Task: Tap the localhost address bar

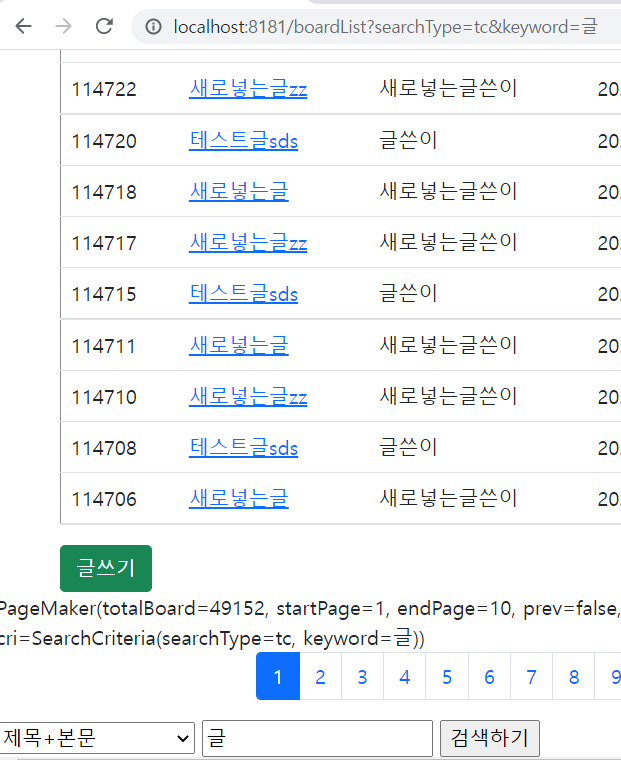Action: pyautogui.click(x=380, y=27)
